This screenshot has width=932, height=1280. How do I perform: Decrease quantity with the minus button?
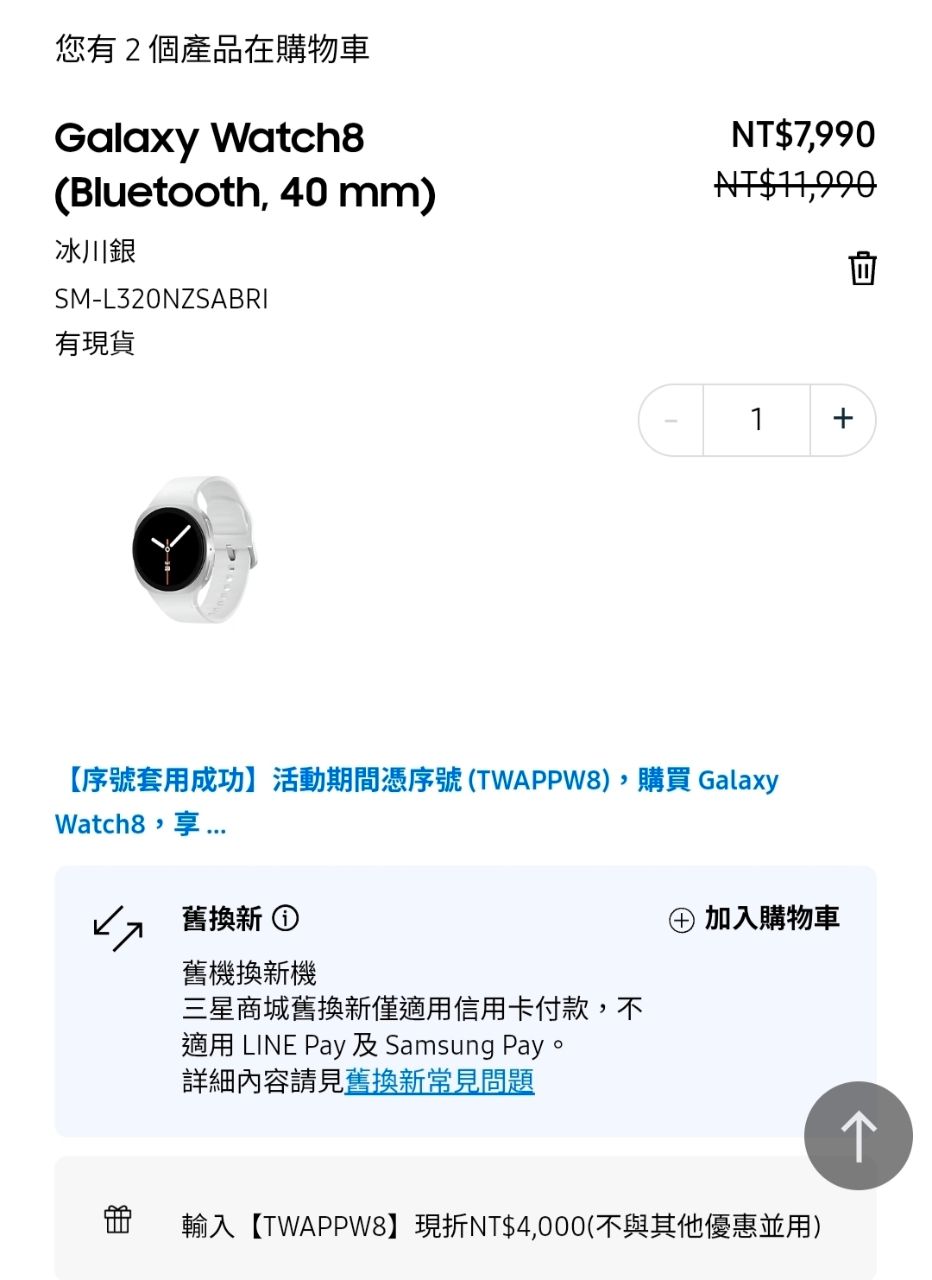pos(671,420)
